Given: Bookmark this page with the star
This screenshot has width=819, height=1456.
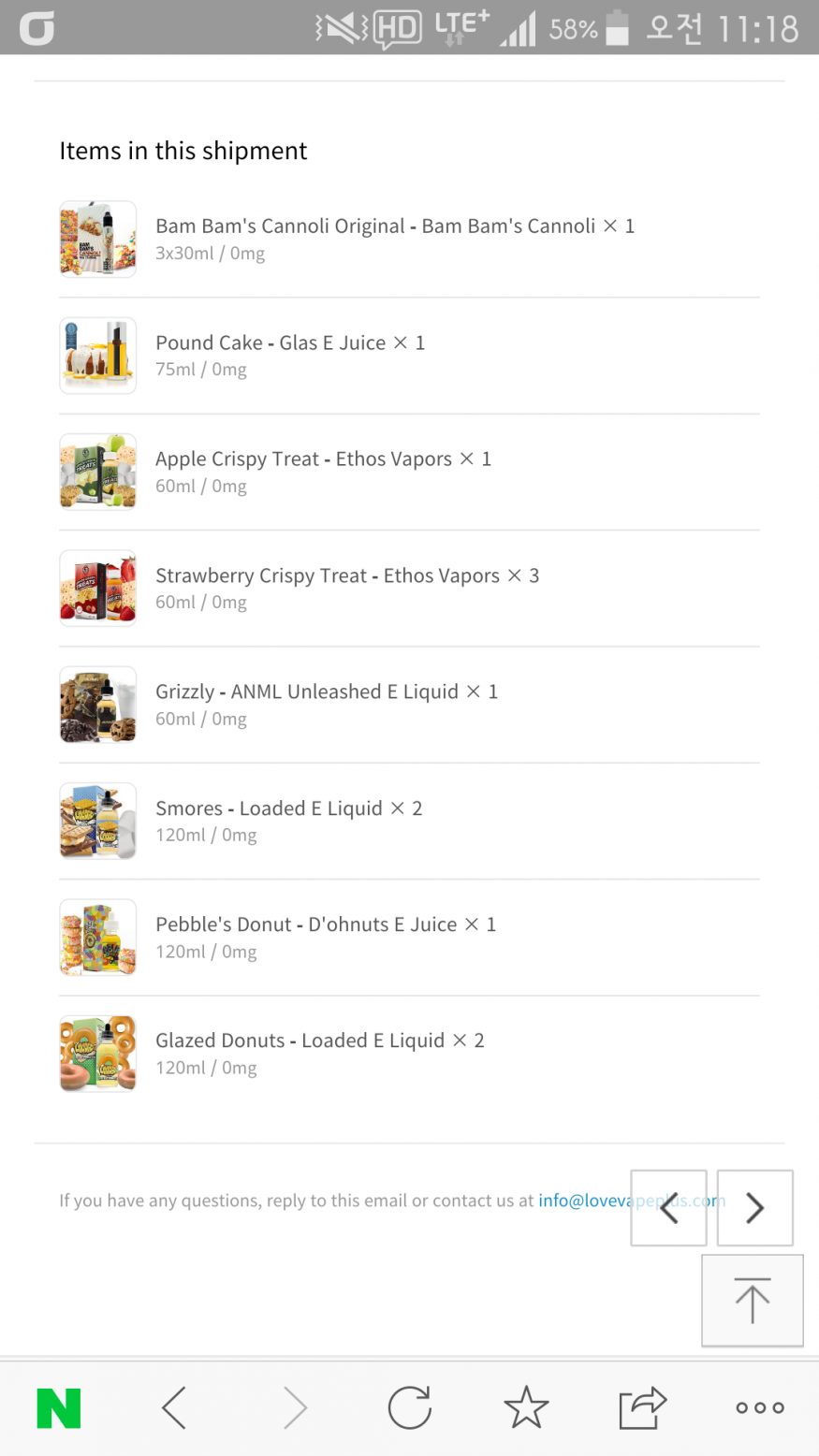Looking at the screenshot, I should click(526, 1407).
